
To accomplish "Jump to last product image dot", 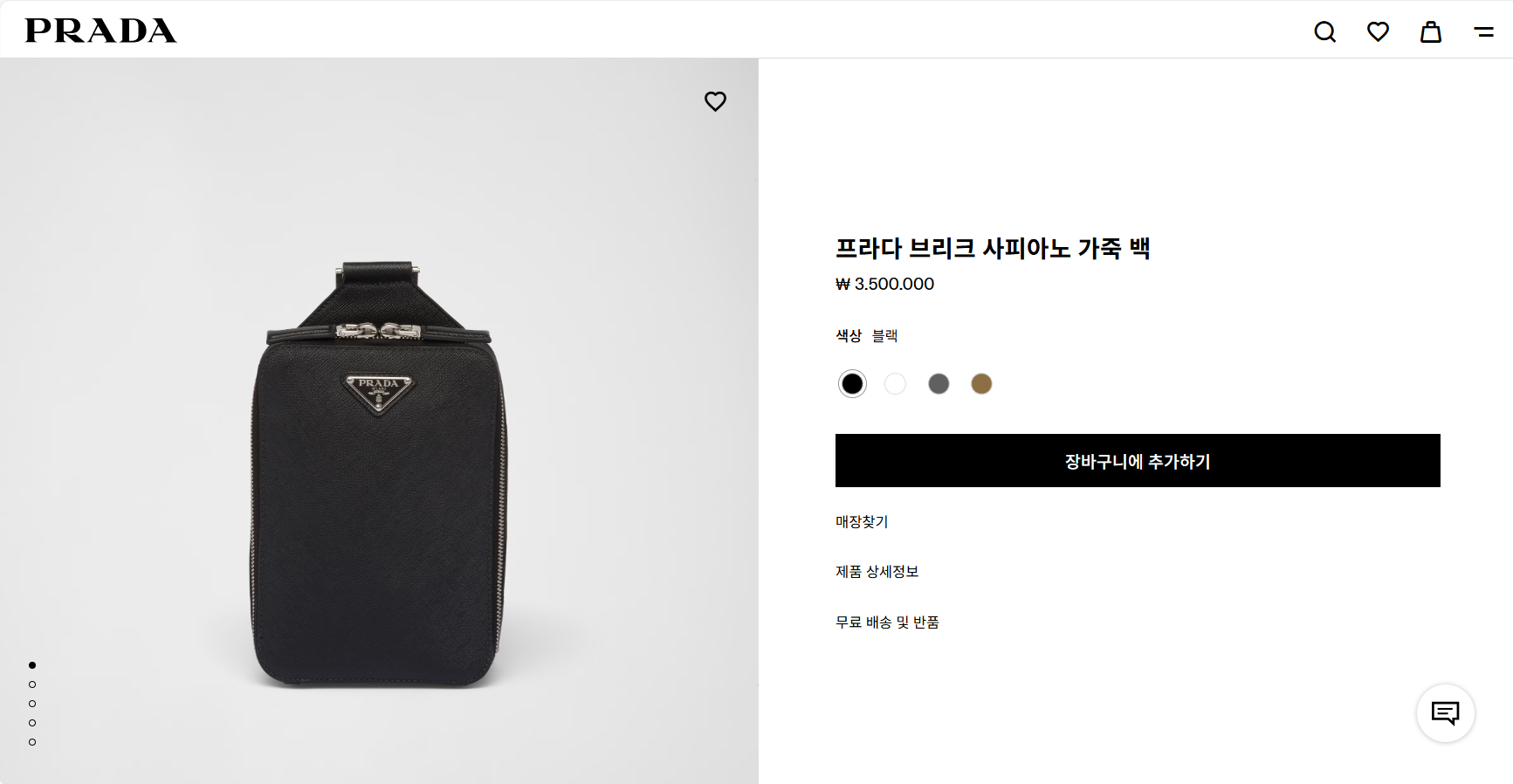I will tap(32, 742).
